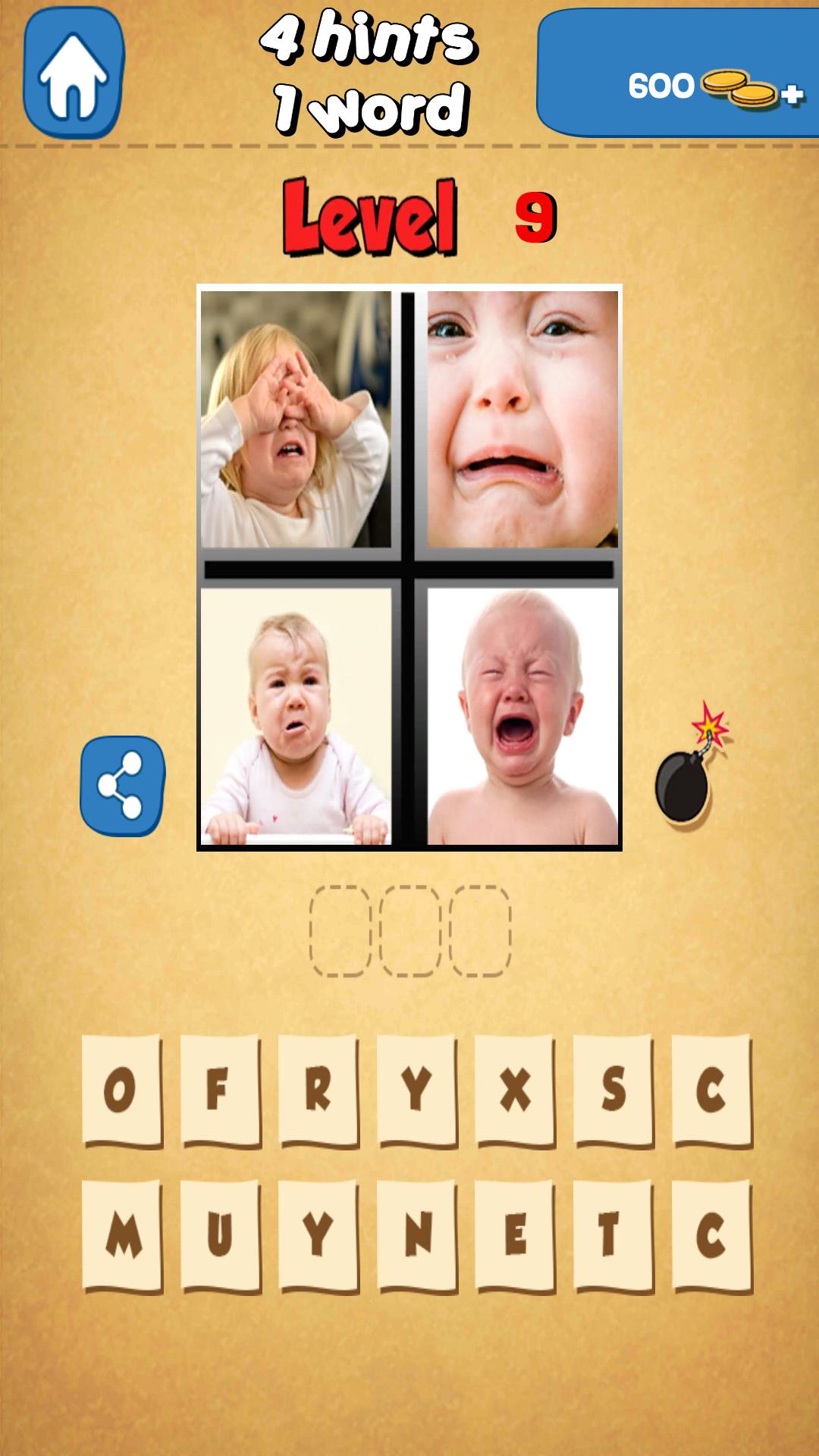The image size is (819, 1456).
Task: Select the letter E tile
Action: click(515, 1235)
